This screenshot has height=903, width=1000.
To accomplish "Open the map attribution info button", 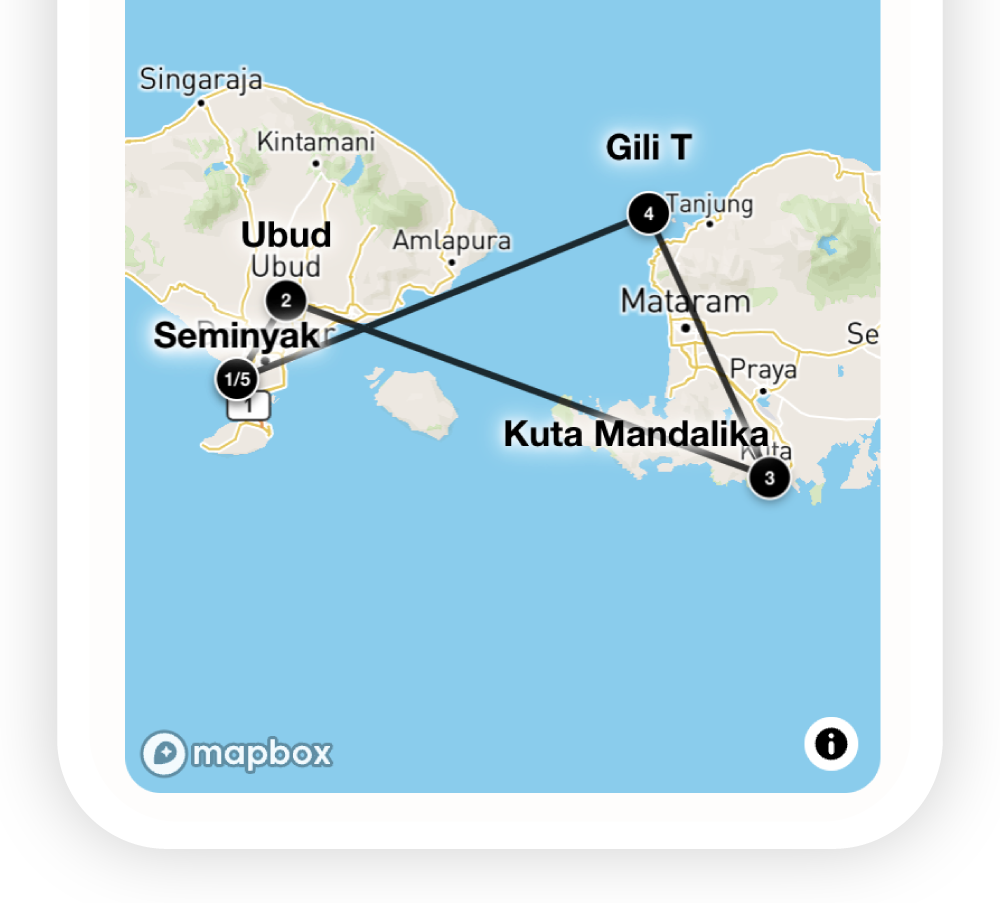I will 830,744.
